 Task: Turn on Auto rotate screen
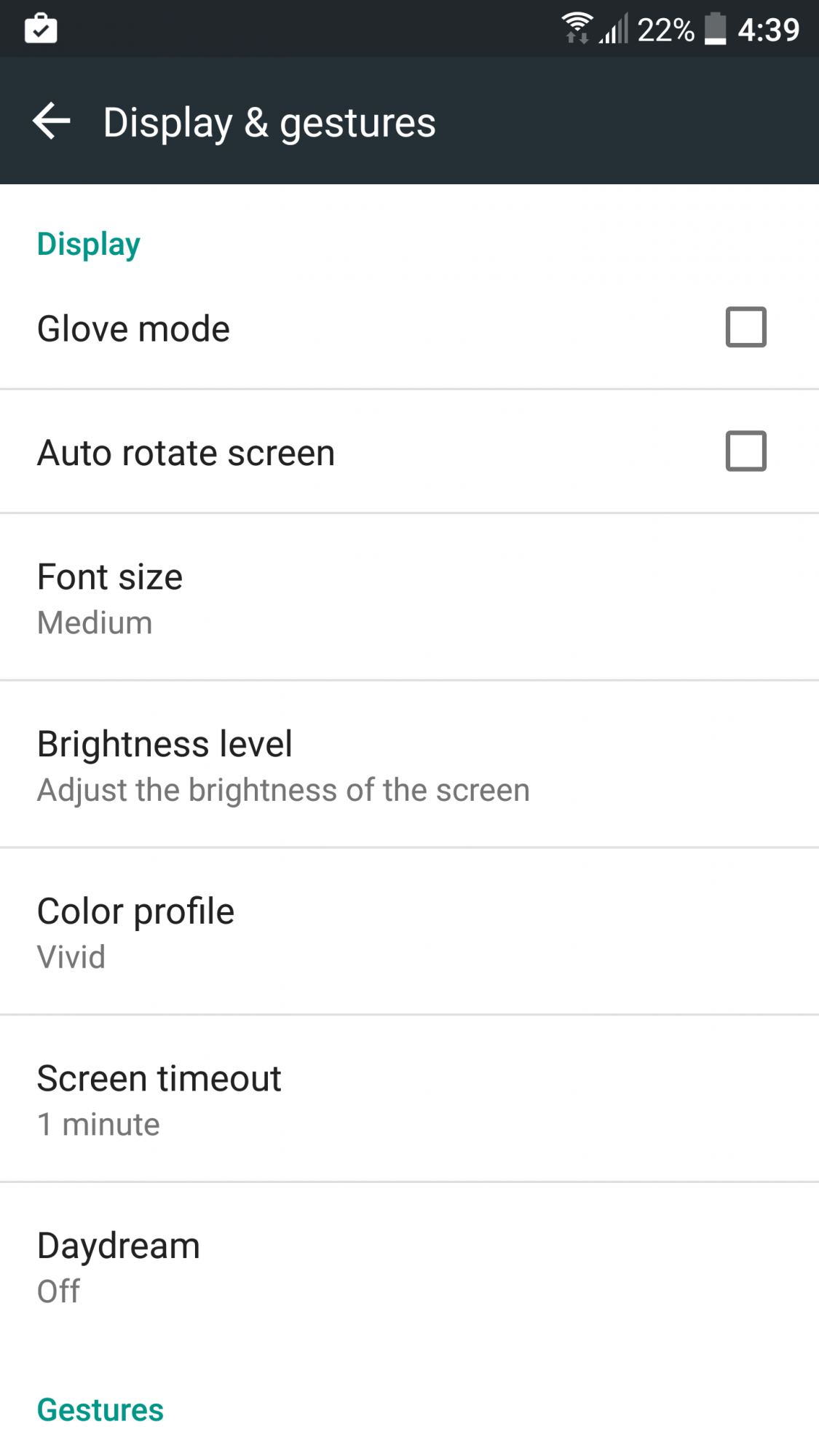(745, 451)
